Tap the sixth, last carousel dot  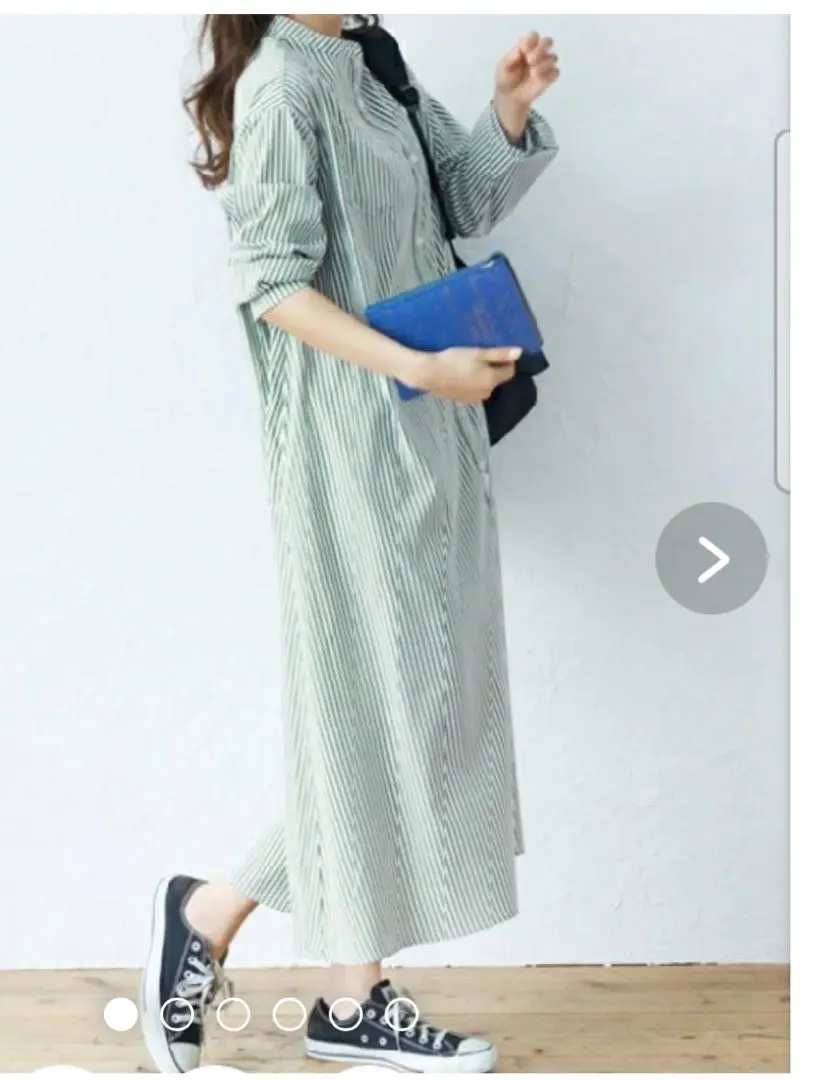coord(400,1015)
